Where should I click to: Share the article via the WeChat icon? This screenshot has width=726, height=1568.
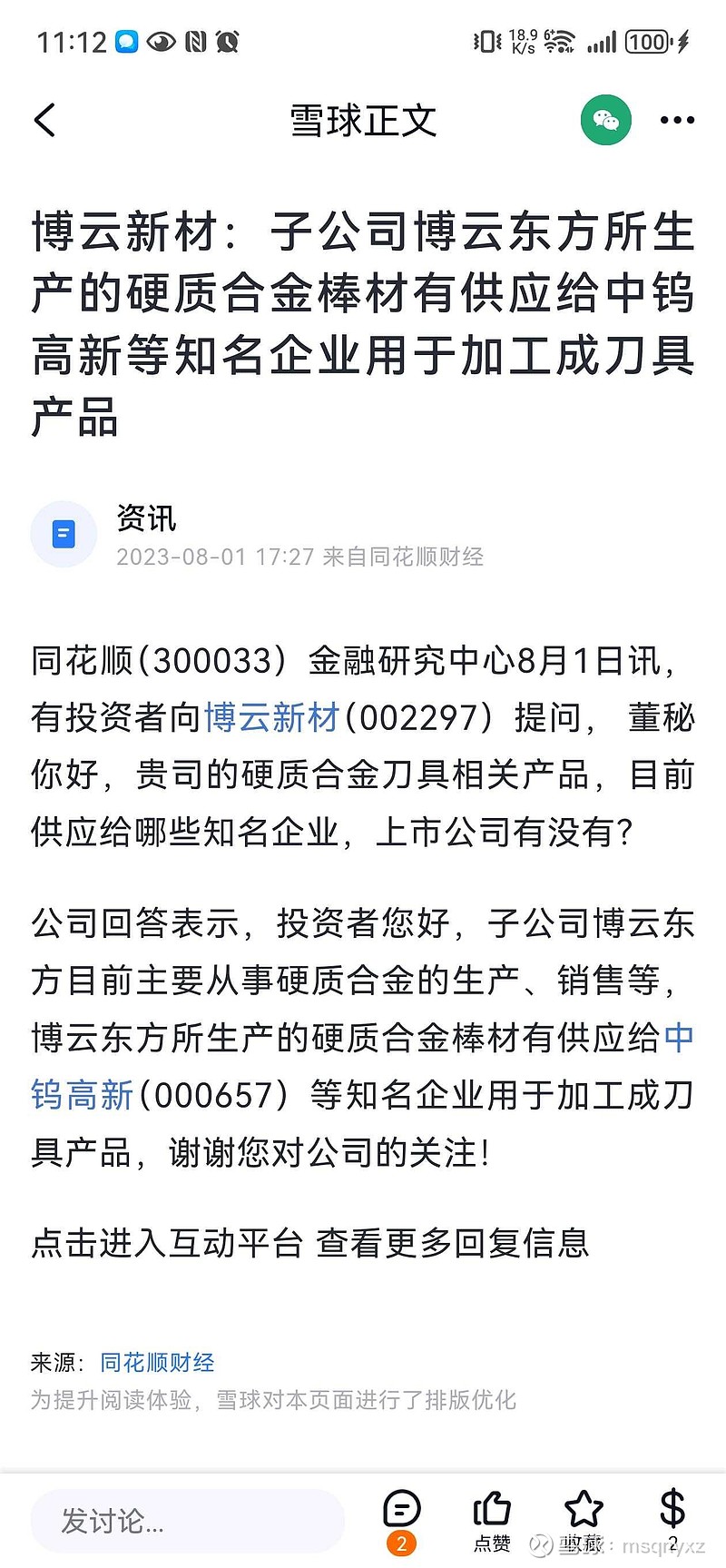click(605, 120)
